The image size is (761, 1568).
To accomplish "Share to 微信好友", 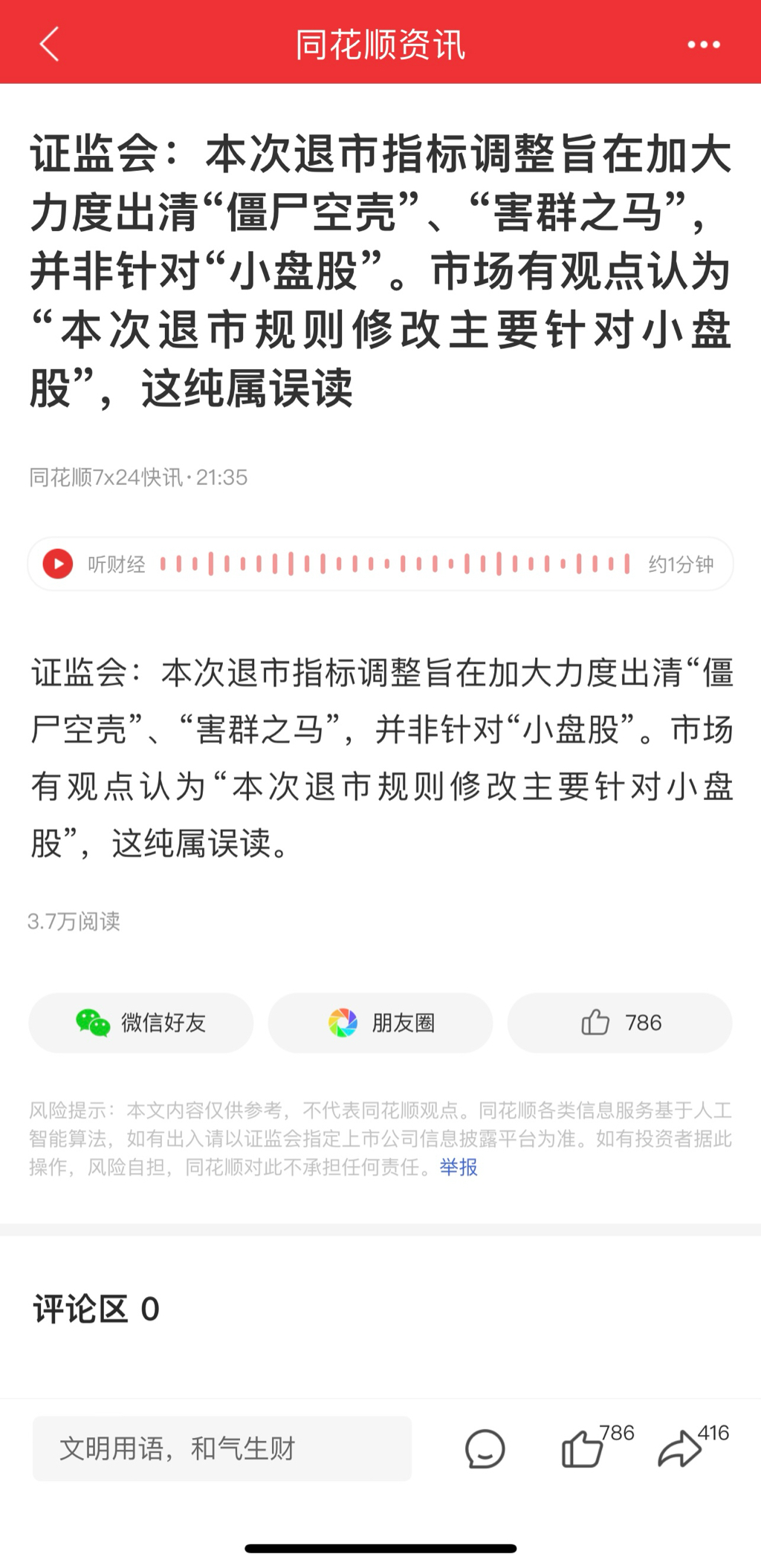I will point(141,1023).
